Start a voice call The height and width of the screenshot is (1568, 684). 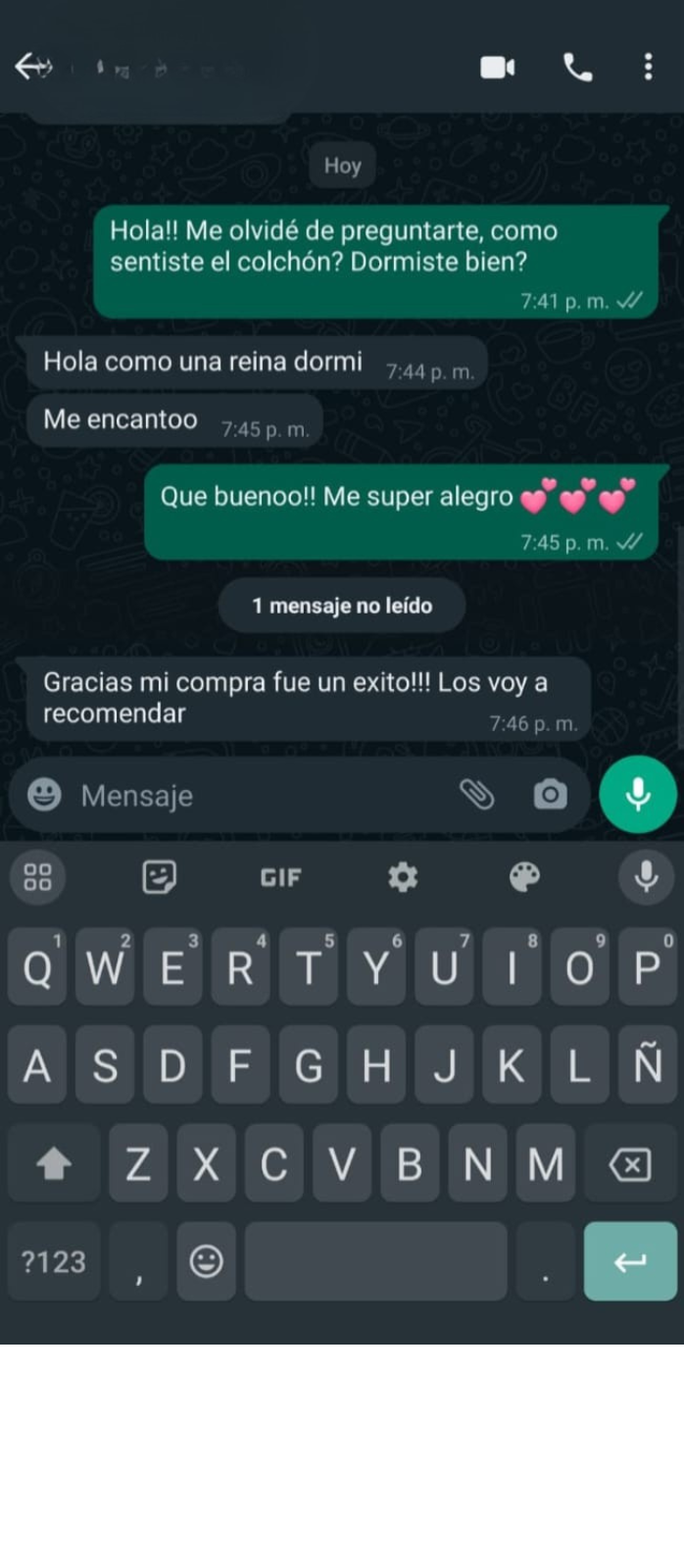(578, 67)
